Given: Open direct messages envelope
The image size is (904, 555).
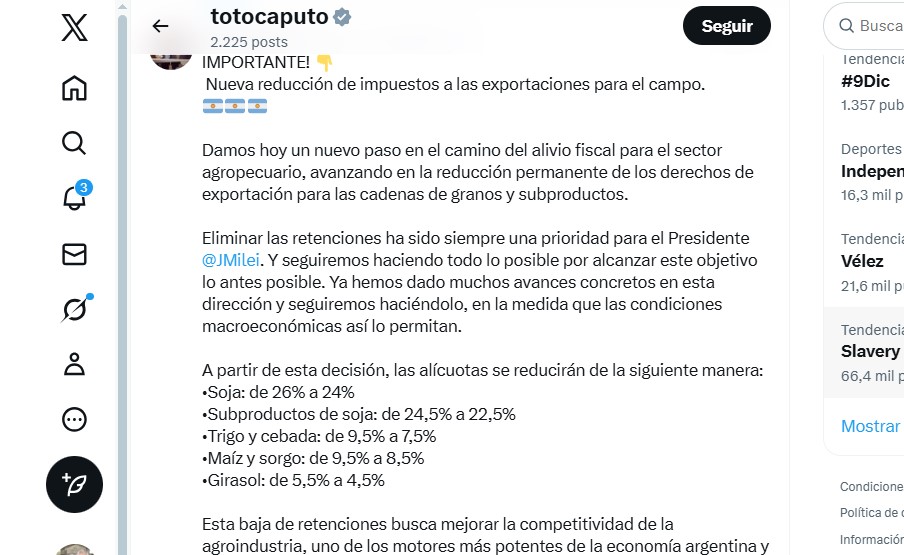Looking at the screenshot, I should pos(74,254).
